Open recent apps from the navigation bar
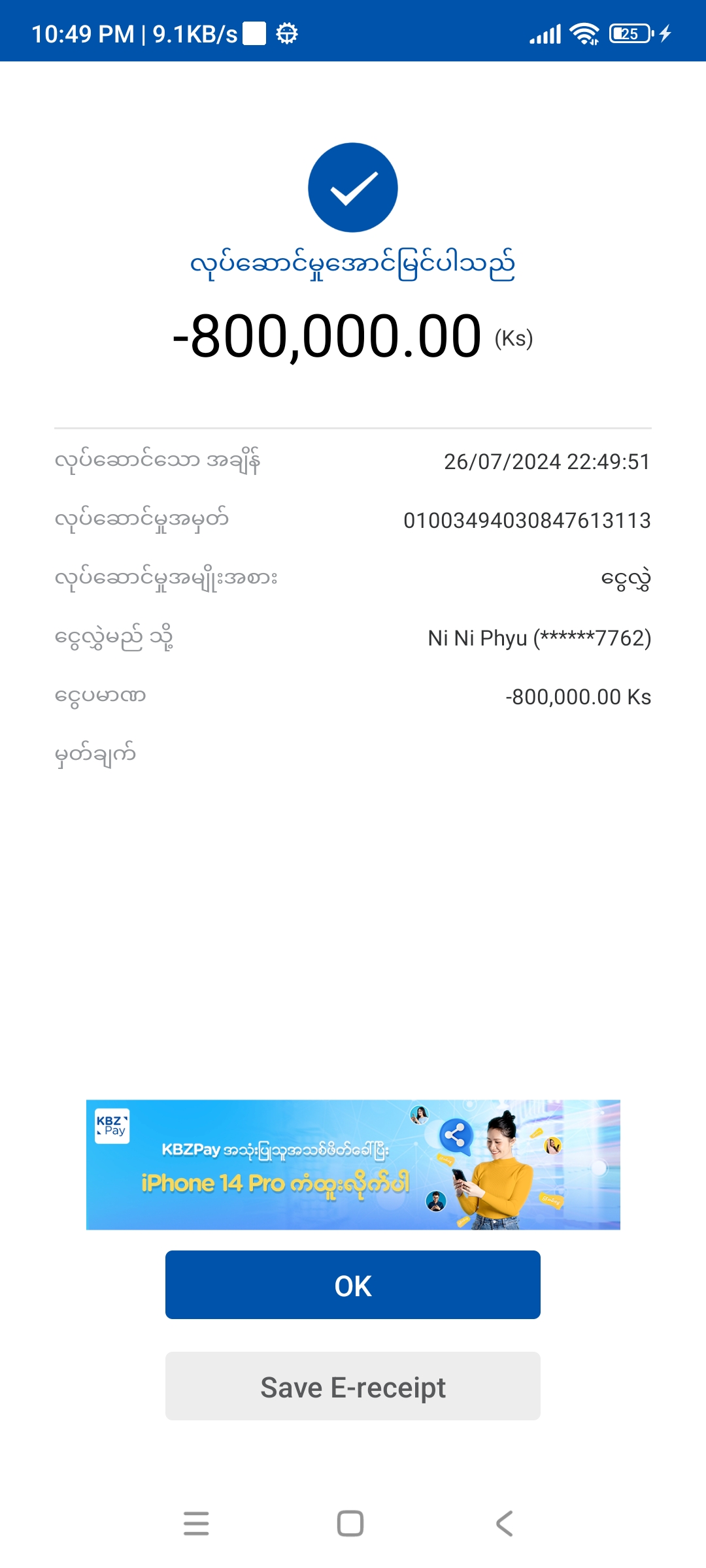 (196, 1524)
